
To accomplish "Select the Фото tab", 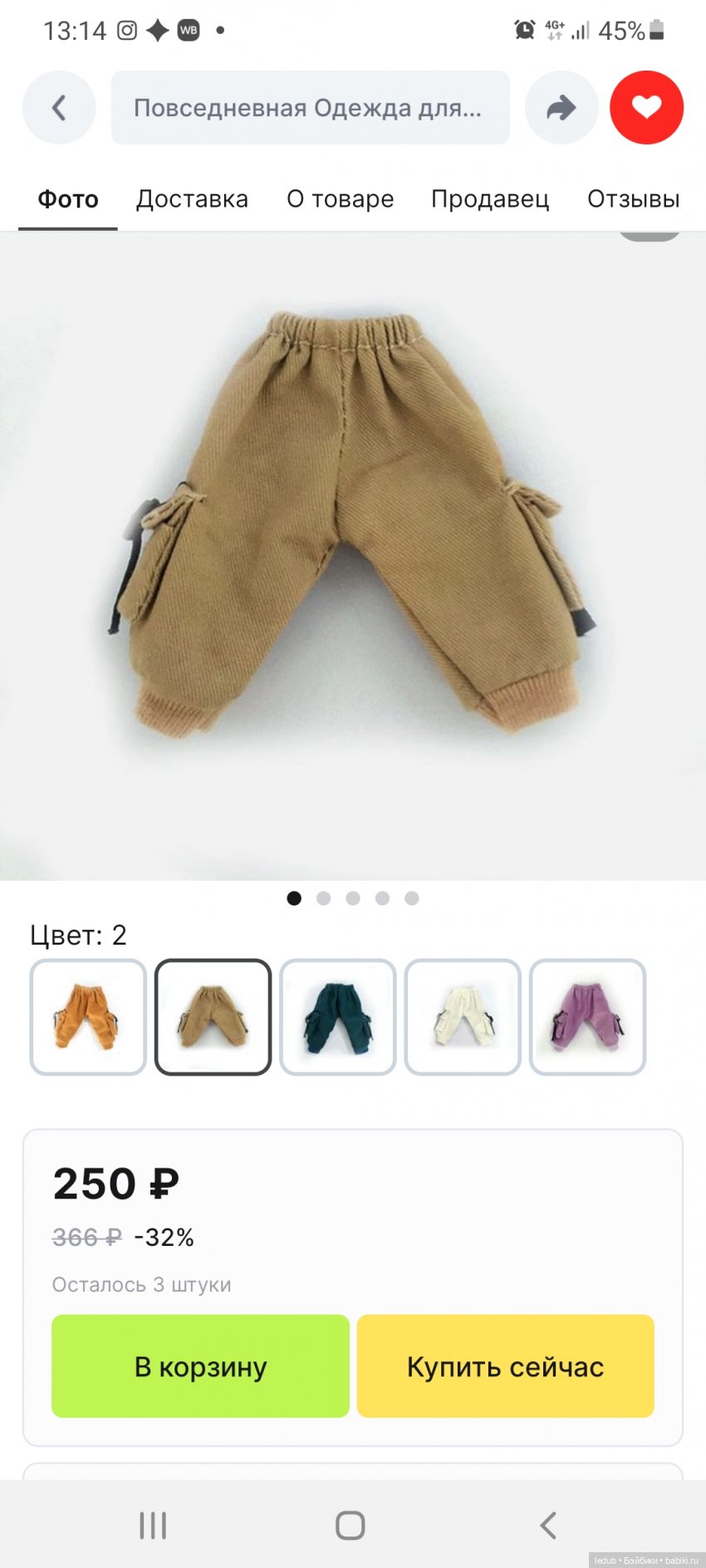I will pos(68,199).
